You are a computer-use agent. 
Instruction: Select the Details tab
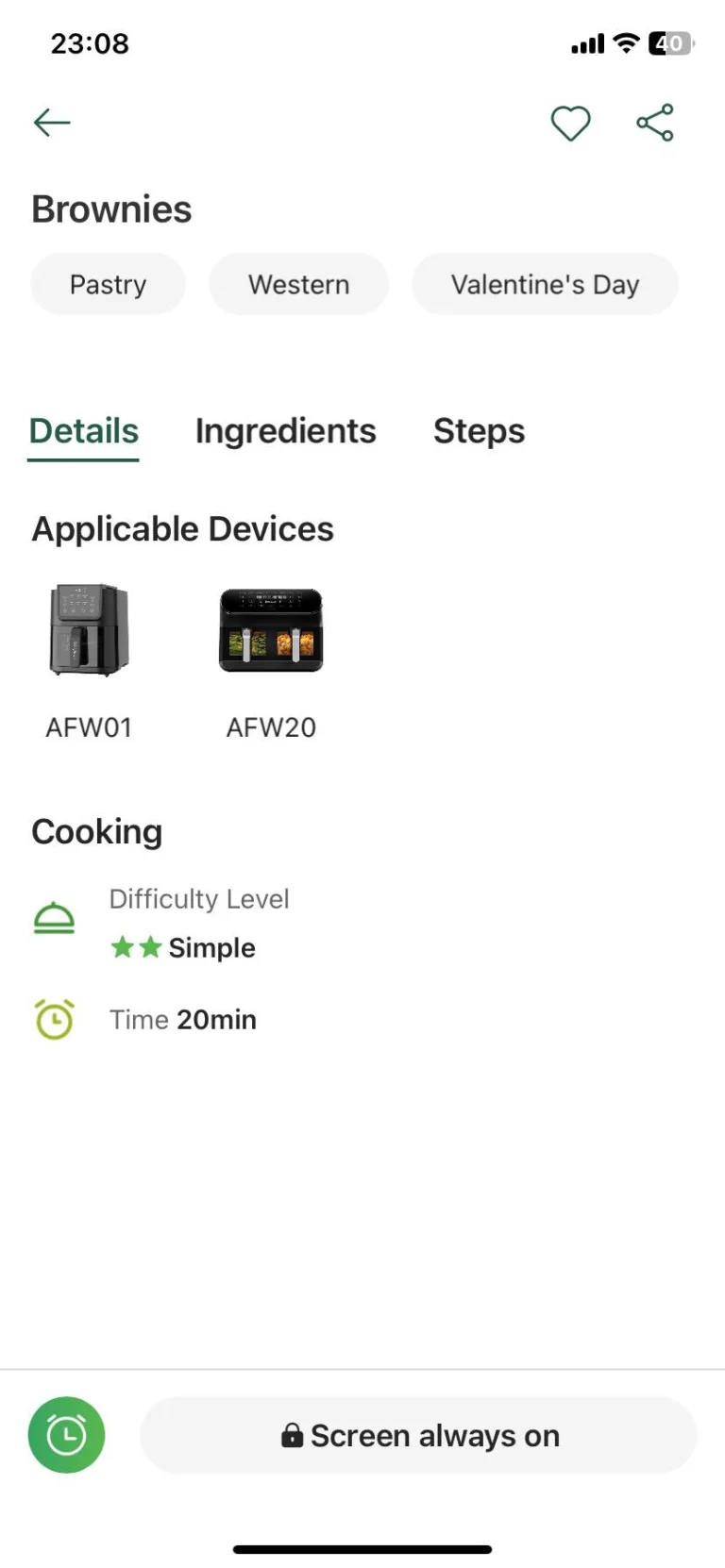83,431
